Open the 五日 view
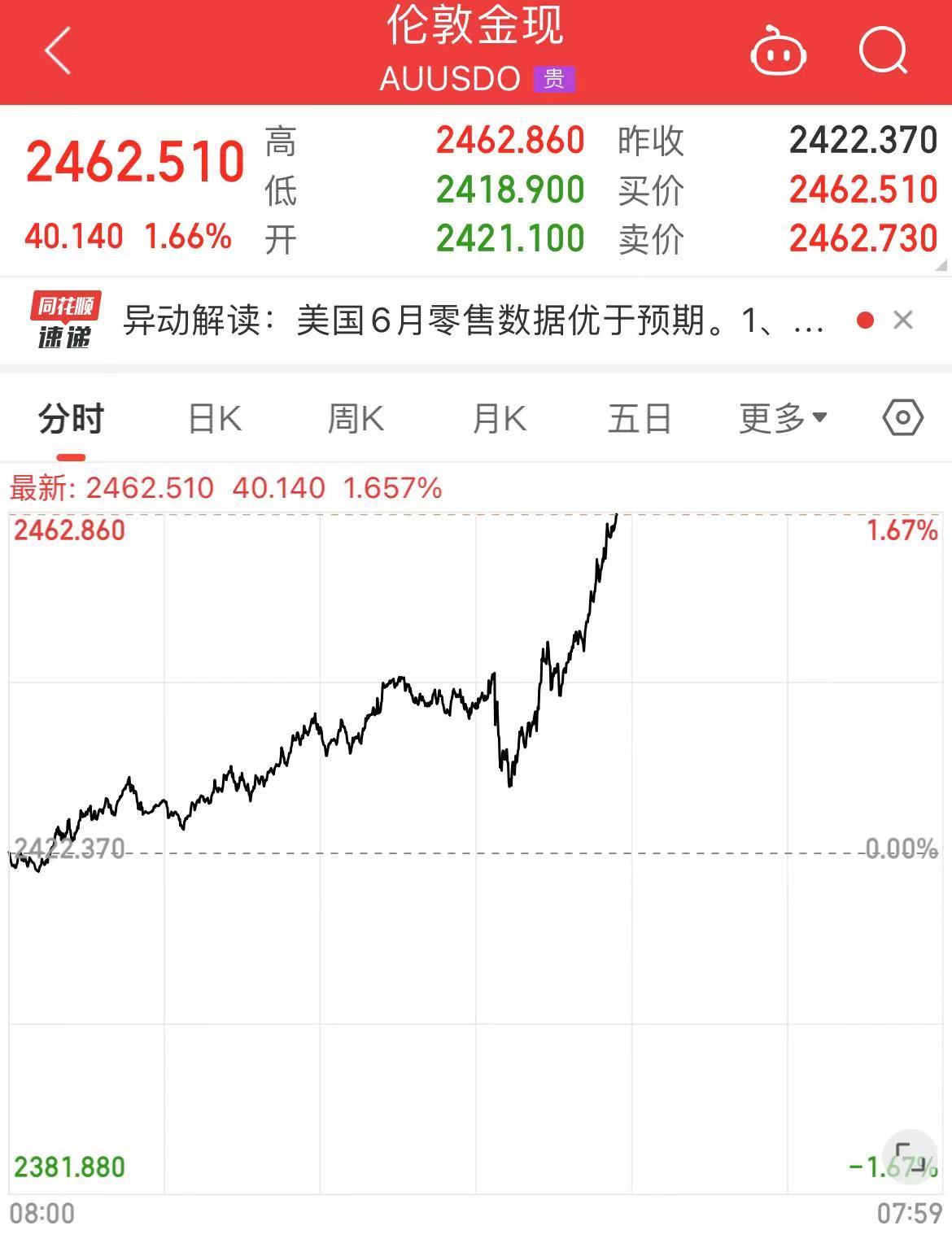The height and width of the screenshot is (1243, 952). [x=640, y=417]
